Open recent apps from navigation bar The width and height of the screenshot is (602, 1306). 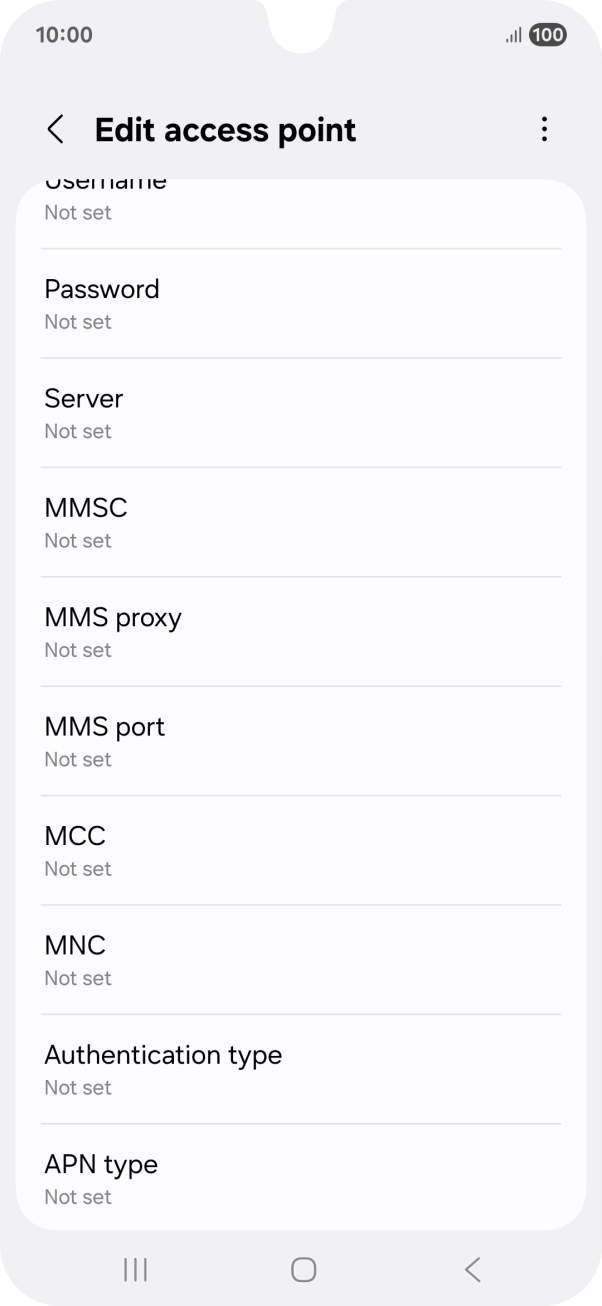click(135, 1269)
